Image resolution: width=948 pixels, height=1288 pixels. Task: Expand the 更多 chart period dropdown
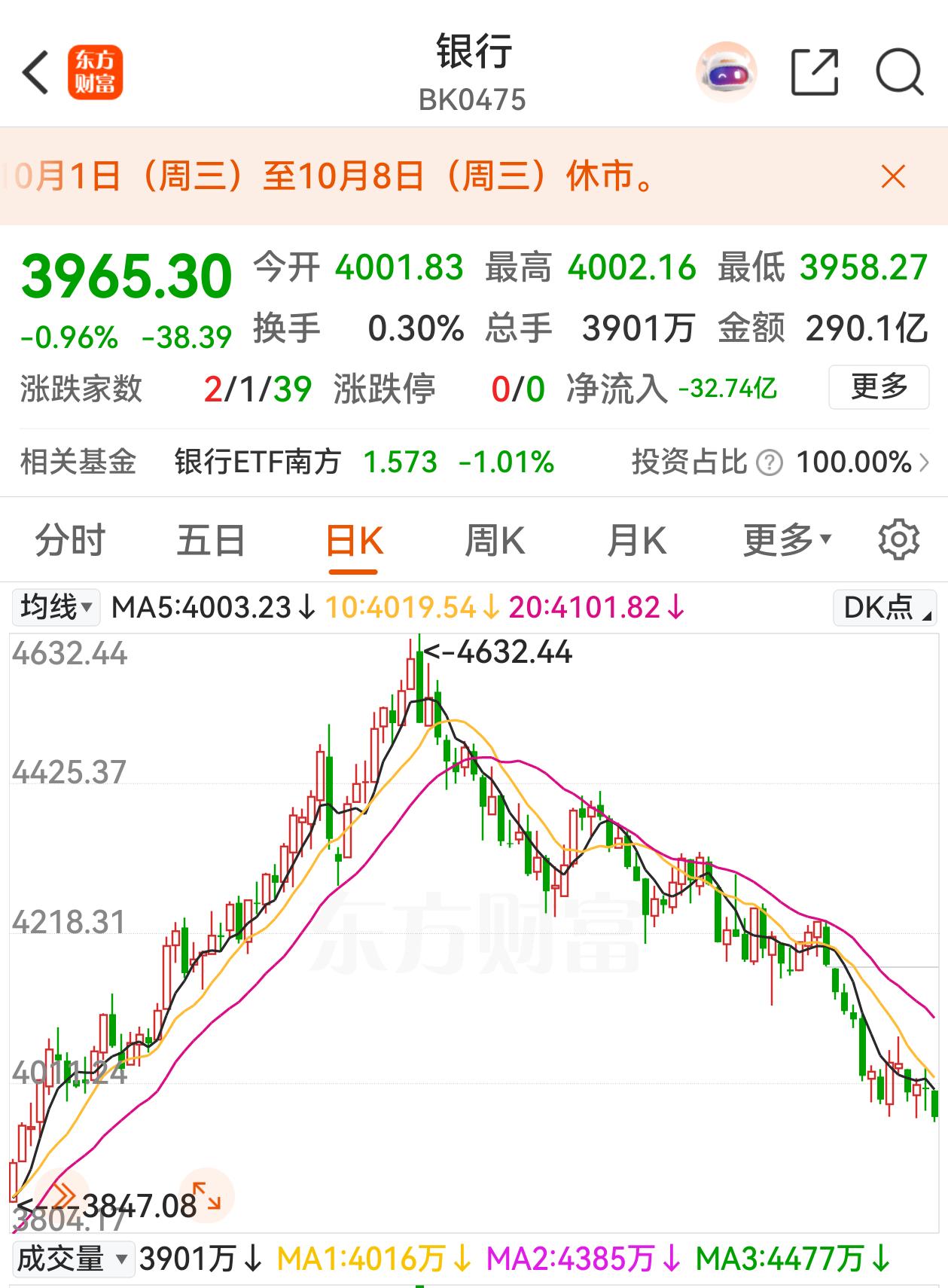point(787,541)
